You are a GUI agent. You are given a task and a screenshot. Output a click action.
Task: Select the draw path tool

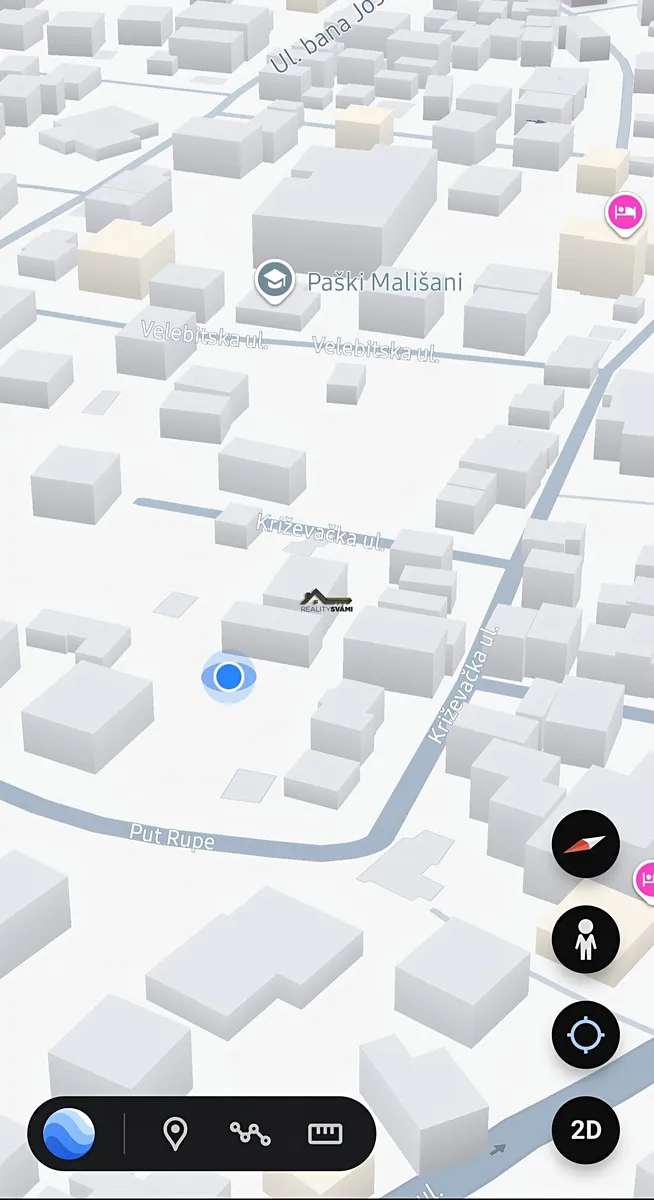coord(250,1133)
